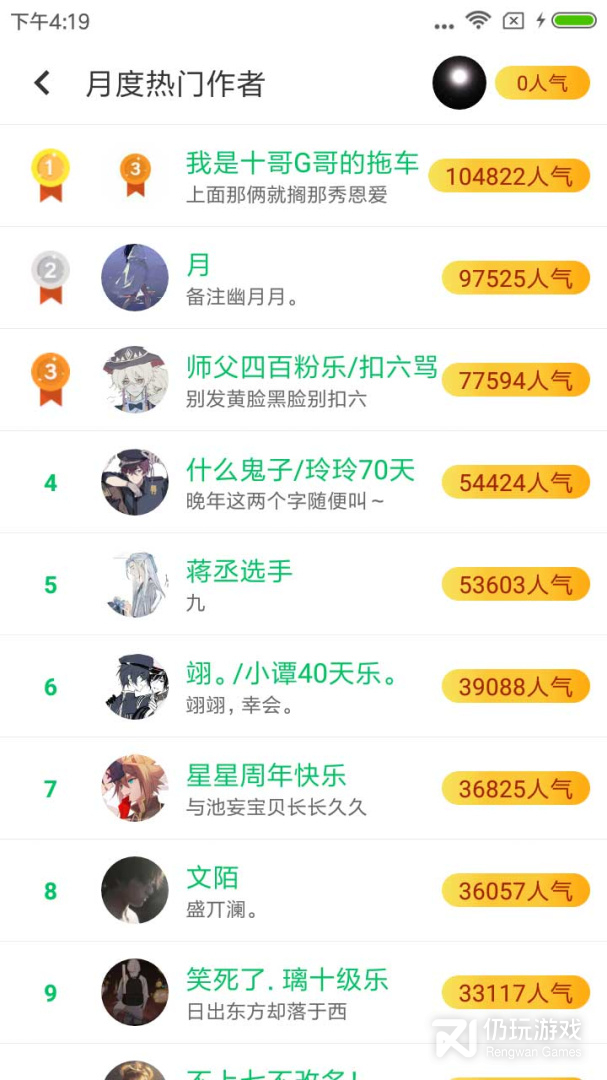View author 翊。/小谭40天乐。
The image size is (607, 1080).
tap(292, 674)
